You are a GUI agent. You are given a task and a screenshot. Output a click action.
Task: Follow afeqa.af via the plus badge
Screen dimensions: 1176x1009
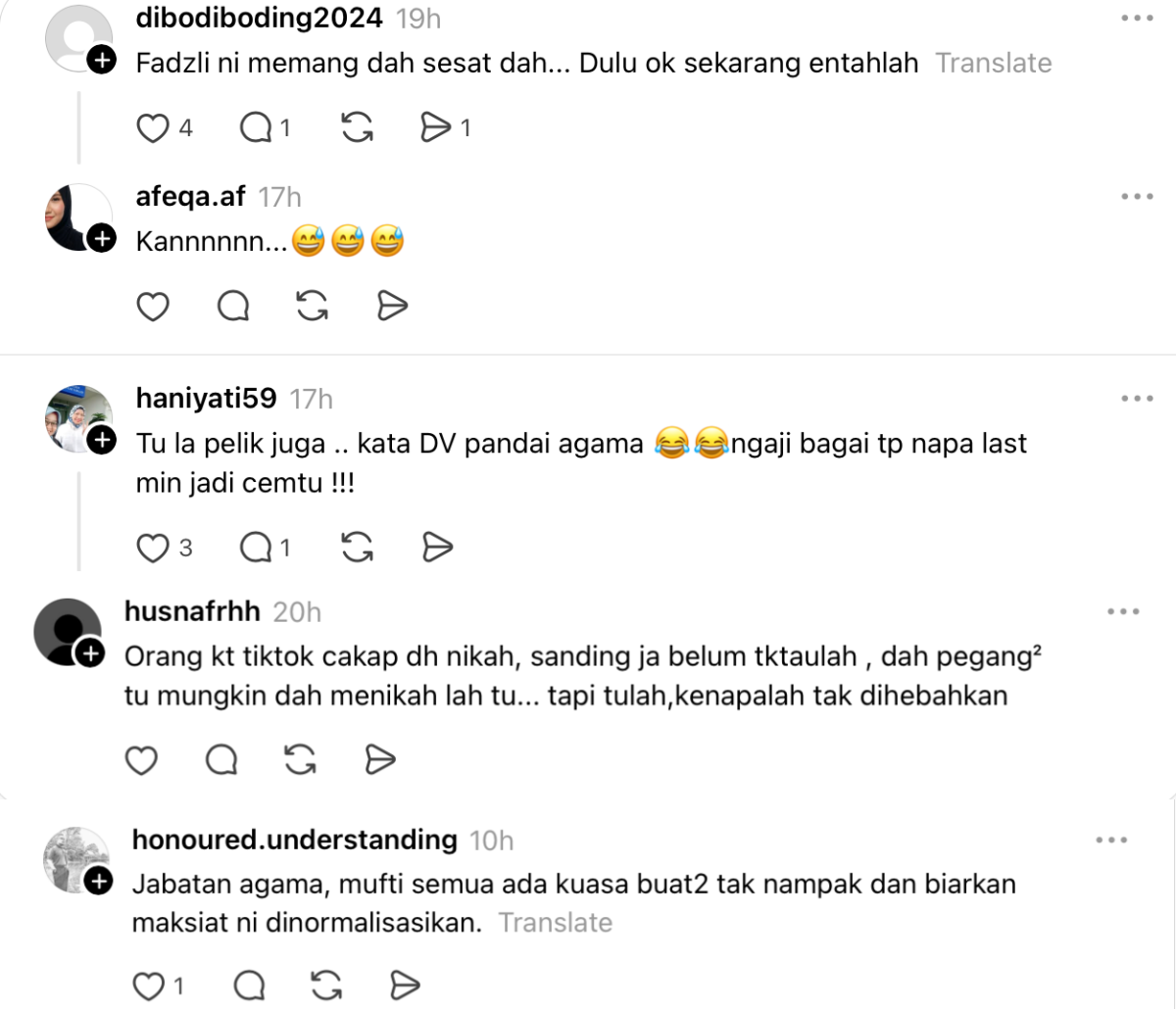tap(102, 238)
